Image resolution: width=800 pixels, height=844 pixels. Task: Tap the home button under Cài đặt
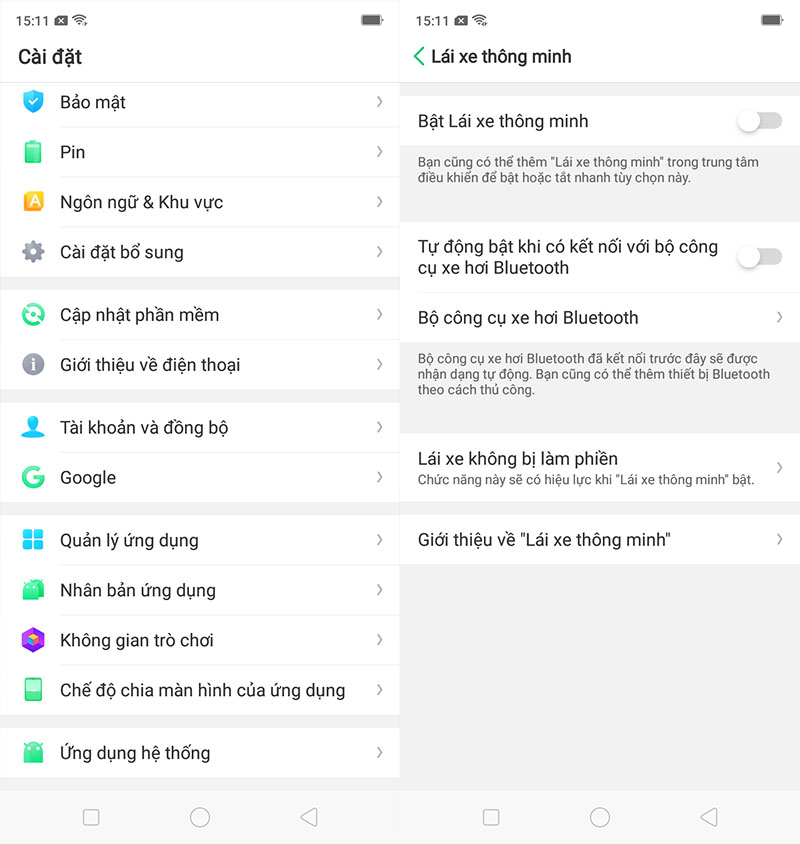[200, 818]
